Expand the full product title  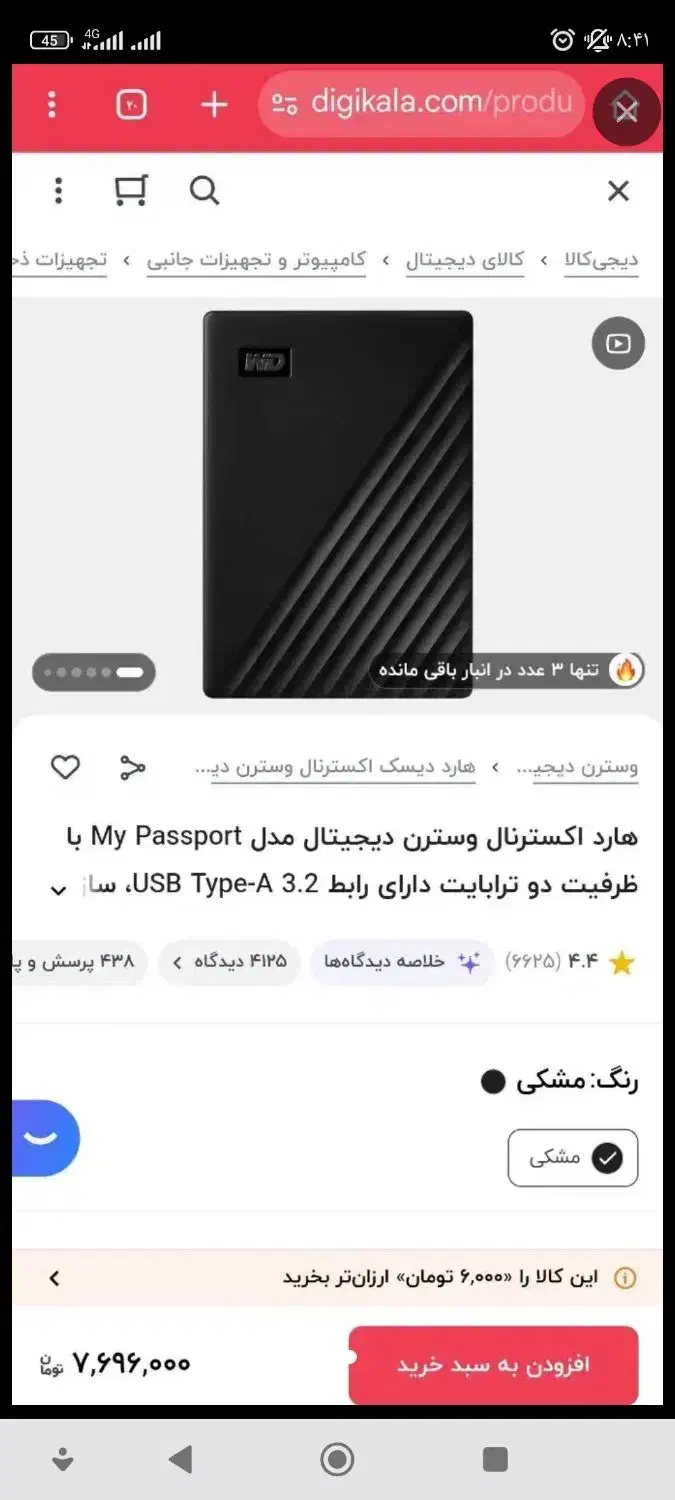pos(59,888)
